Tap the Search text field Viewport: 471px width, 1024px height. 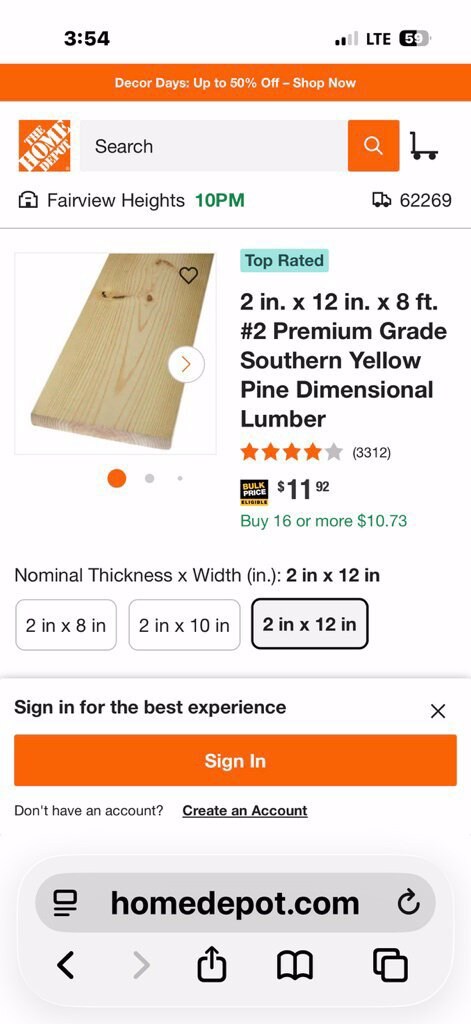[x=214, y=146]
